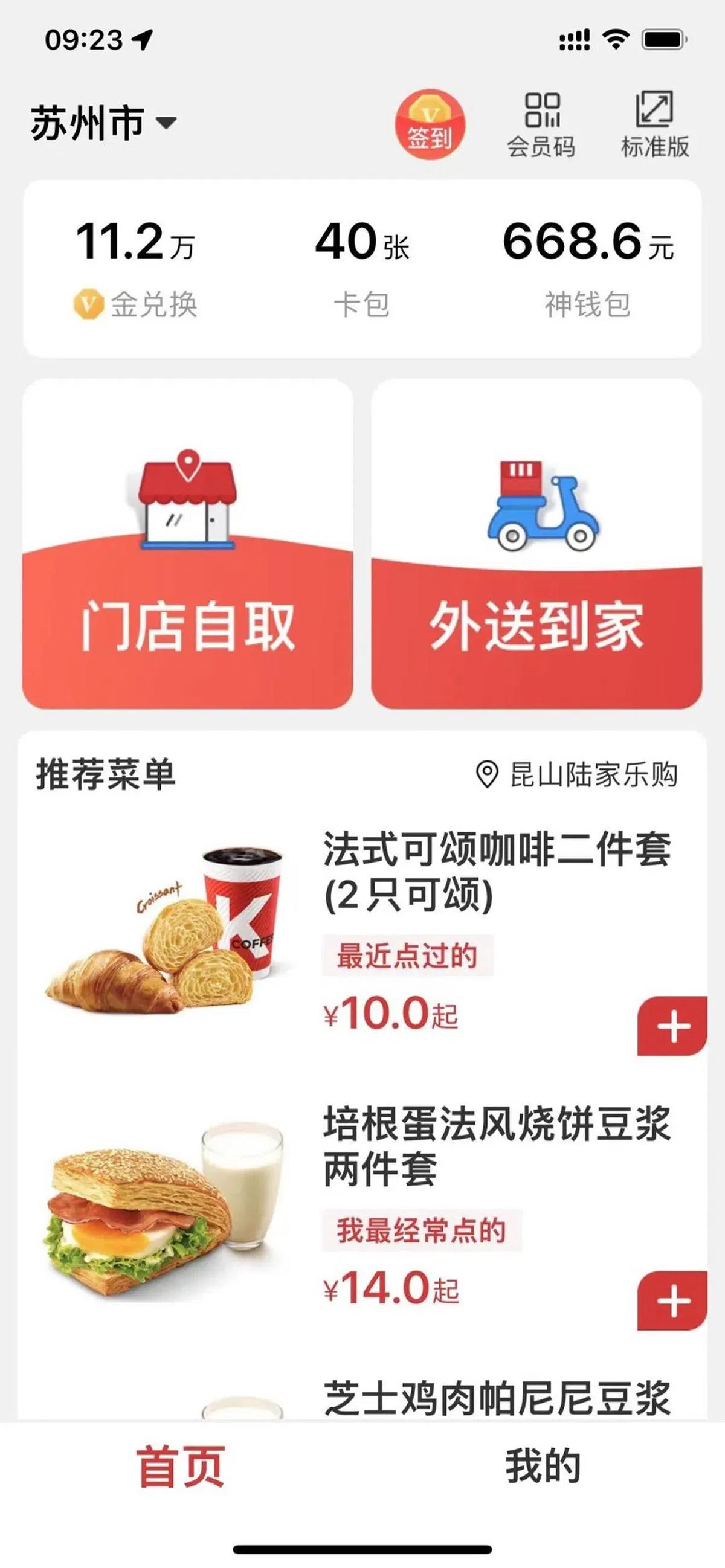View the 金兑换 points balance
Viewport: 725px width, 1568px height.
pyautogui.click(x=135, y=268)
